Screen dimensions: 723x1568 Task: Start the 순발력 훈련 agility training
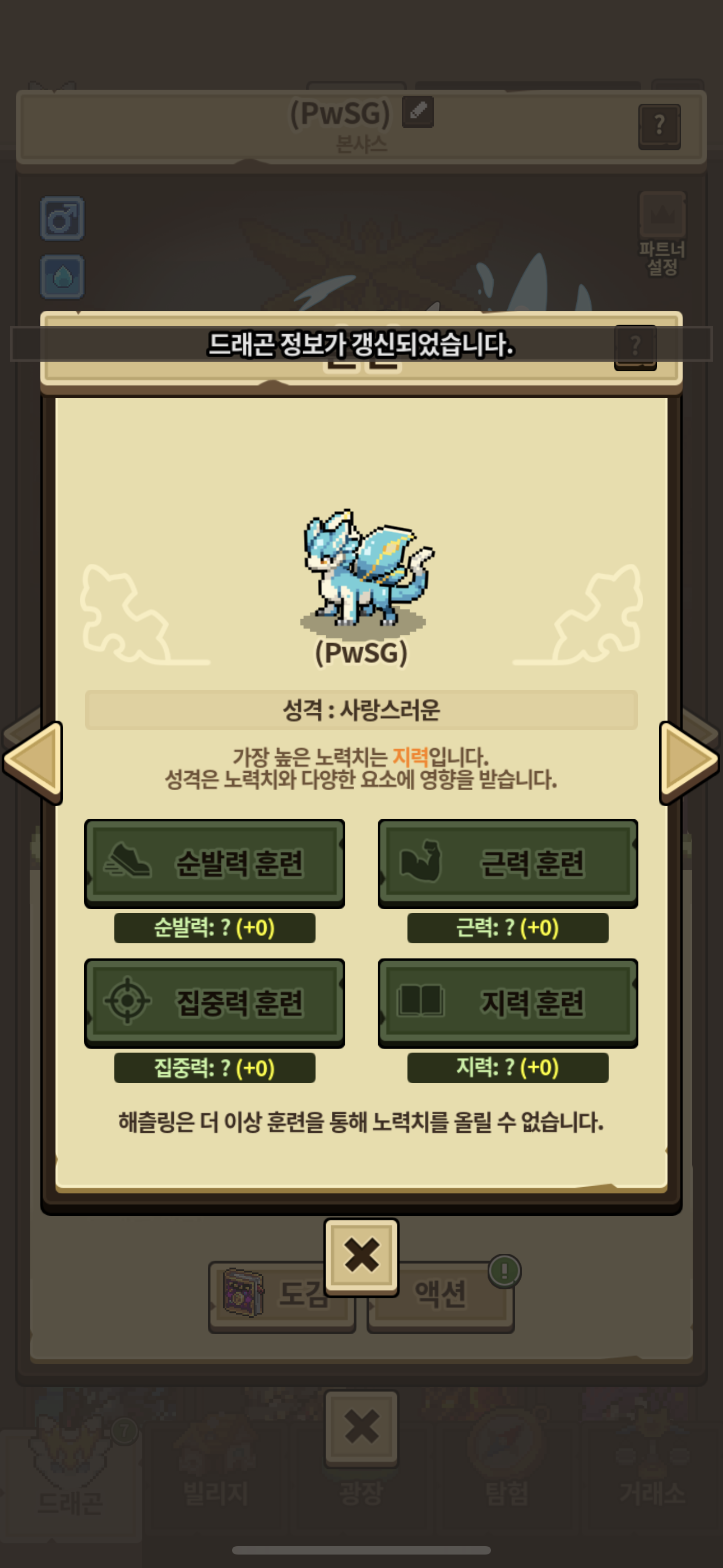point(214,862)
